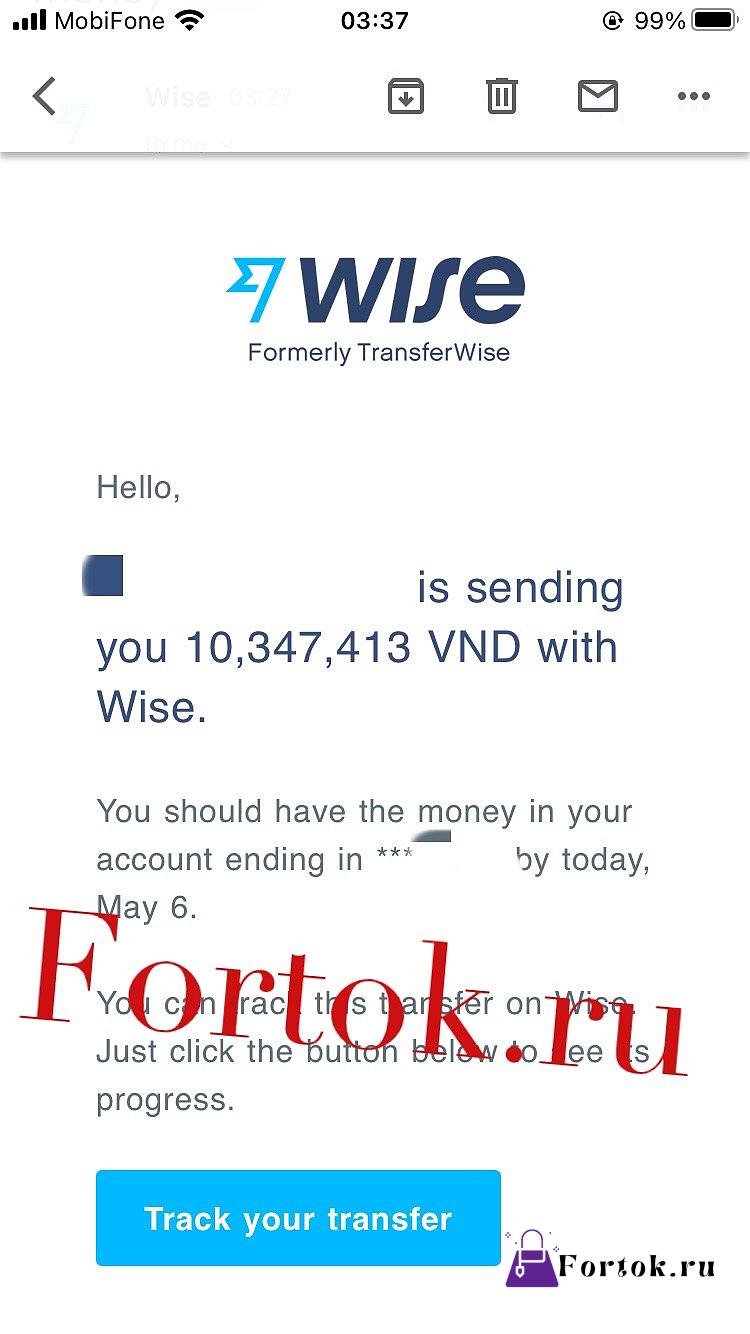750x1334 pixels.
Task: Go back to the inbox
Action: click(44, 96)
